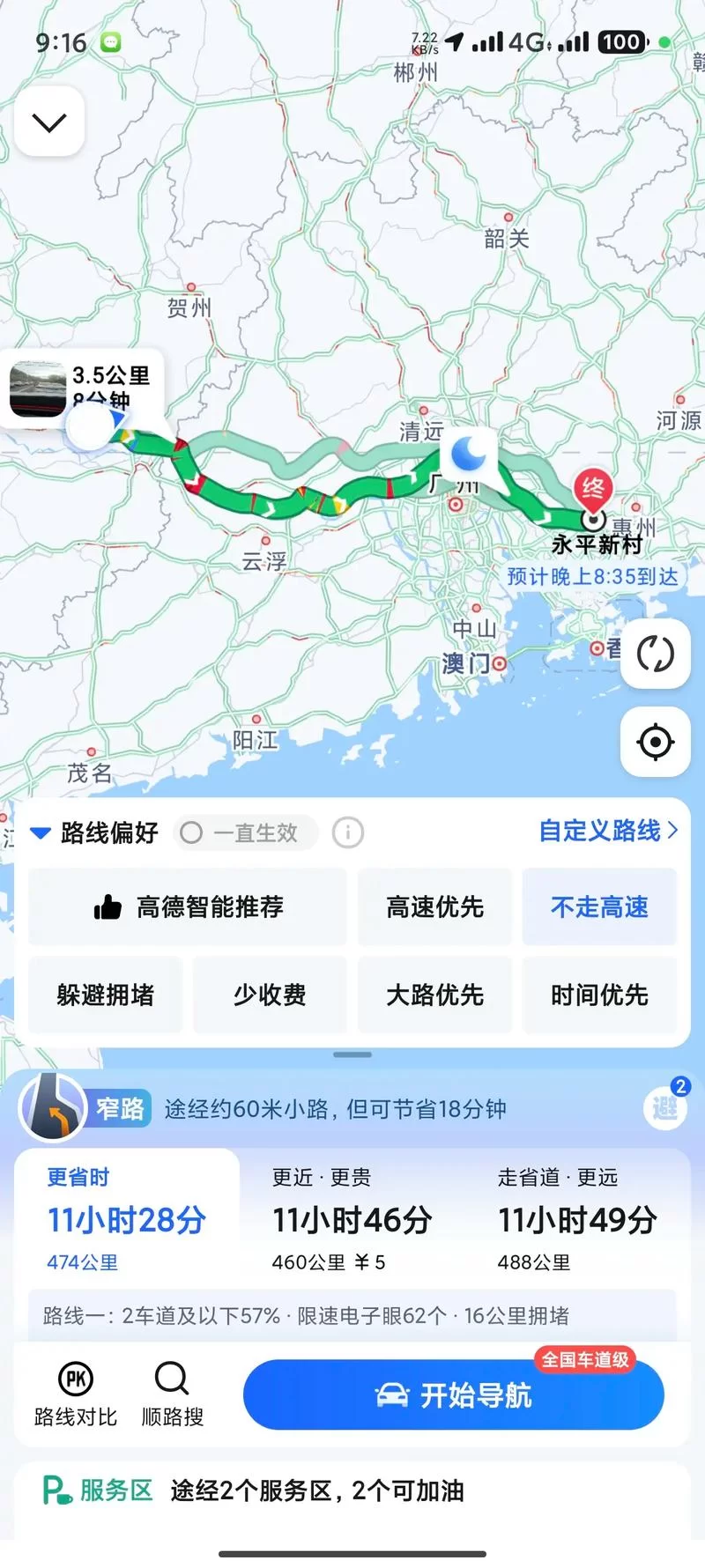Enable 躲避拥堵 preference
This screenshot has height=1568, width=705.
[105, 995]
